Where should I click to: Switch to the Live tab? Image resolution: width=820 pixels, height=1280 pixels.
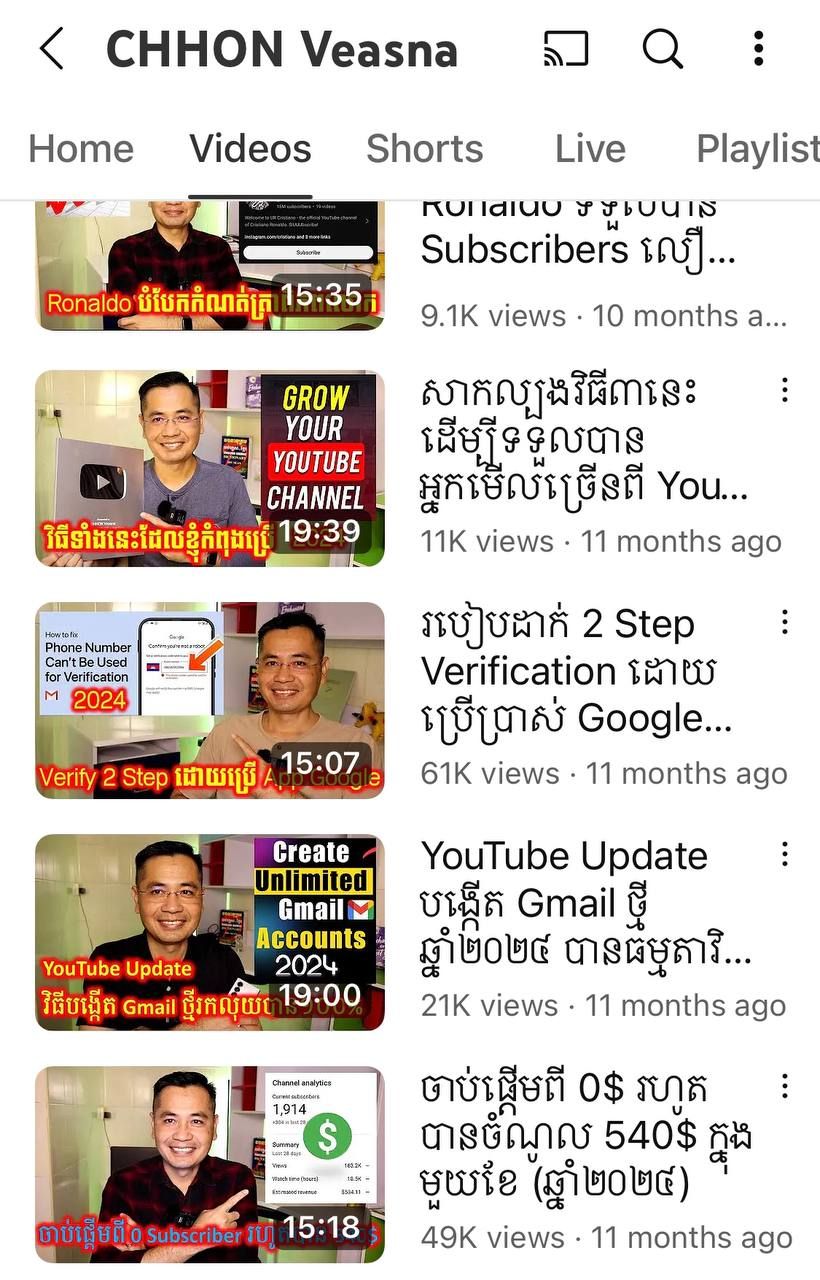click(590, 149)
